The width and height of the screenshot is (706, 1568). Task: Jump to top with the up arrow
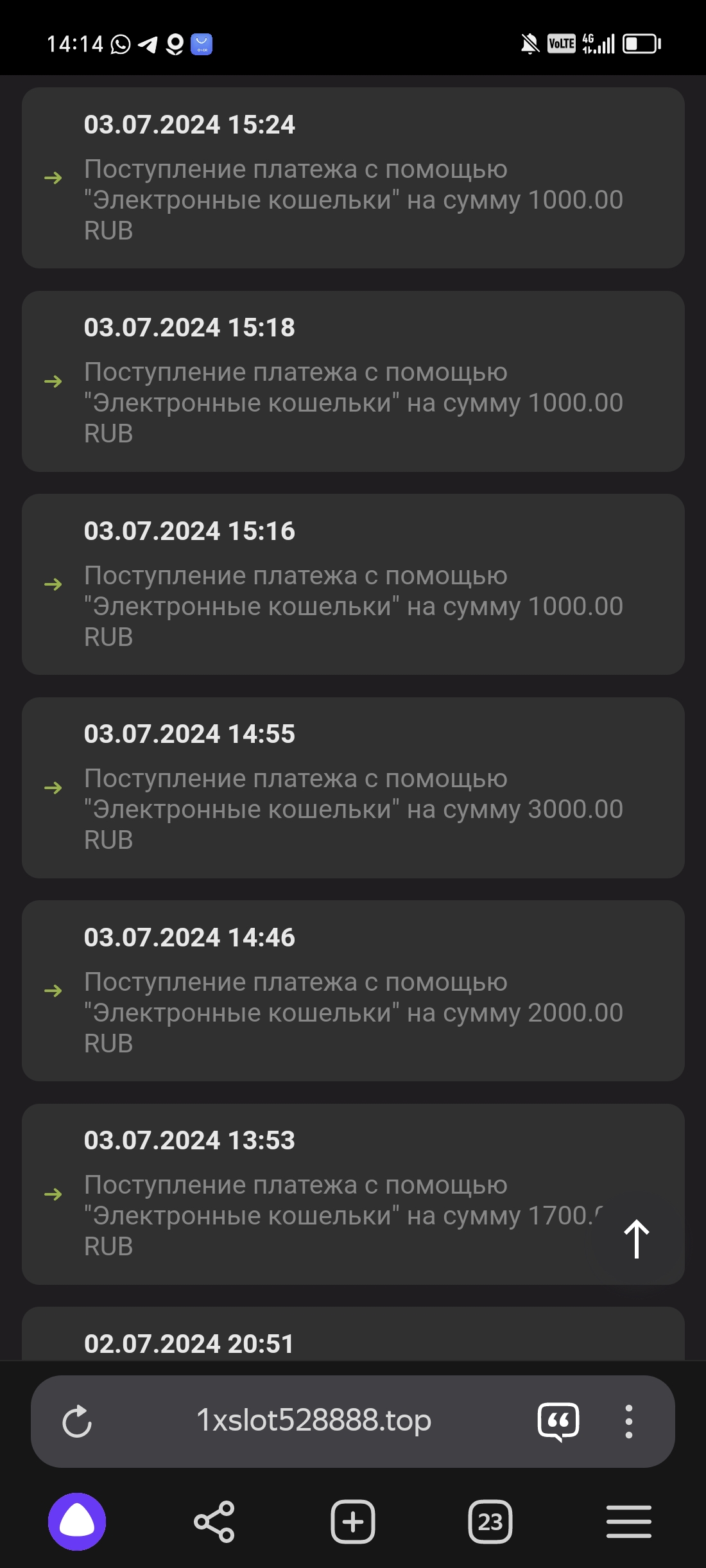637,1239
